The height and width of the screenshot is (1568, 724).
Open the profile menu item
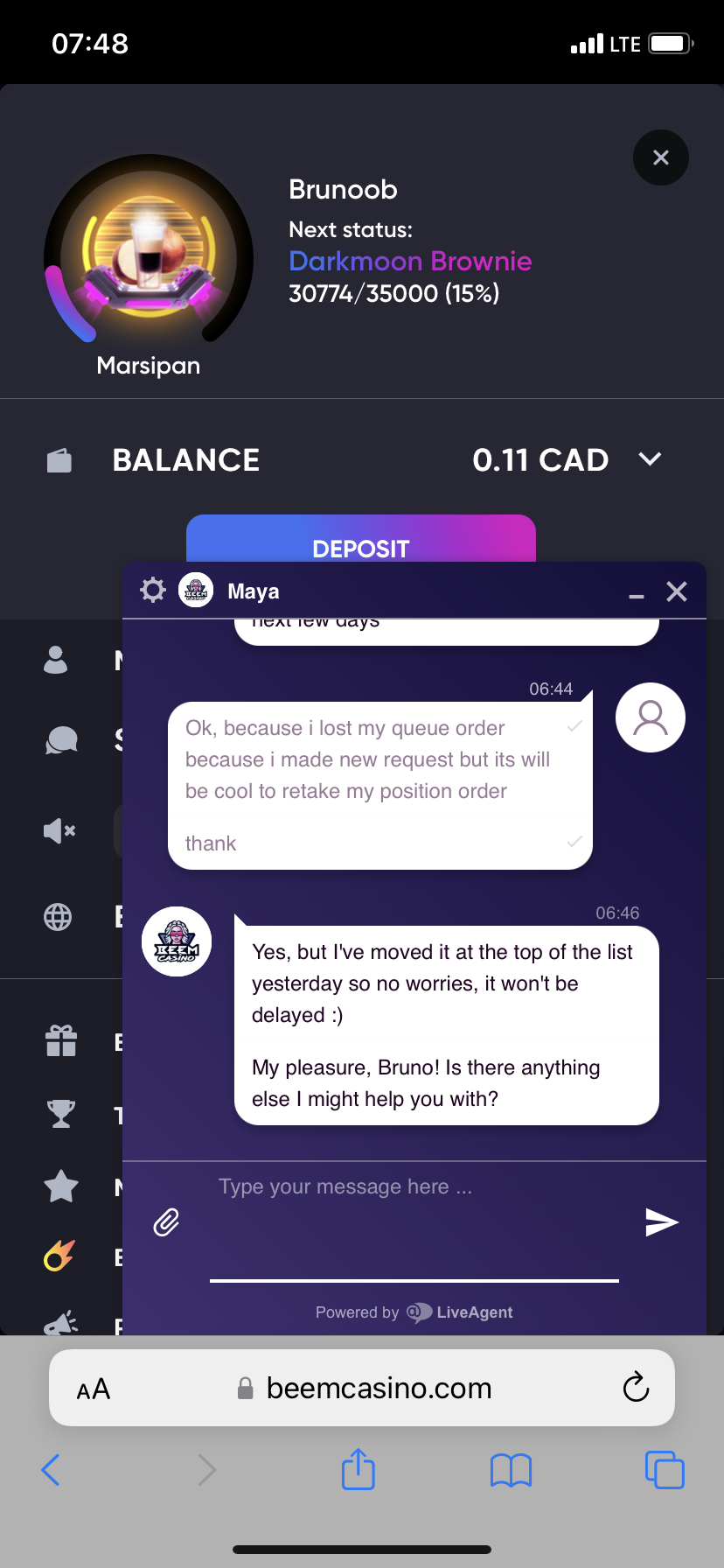pos(56,660)
